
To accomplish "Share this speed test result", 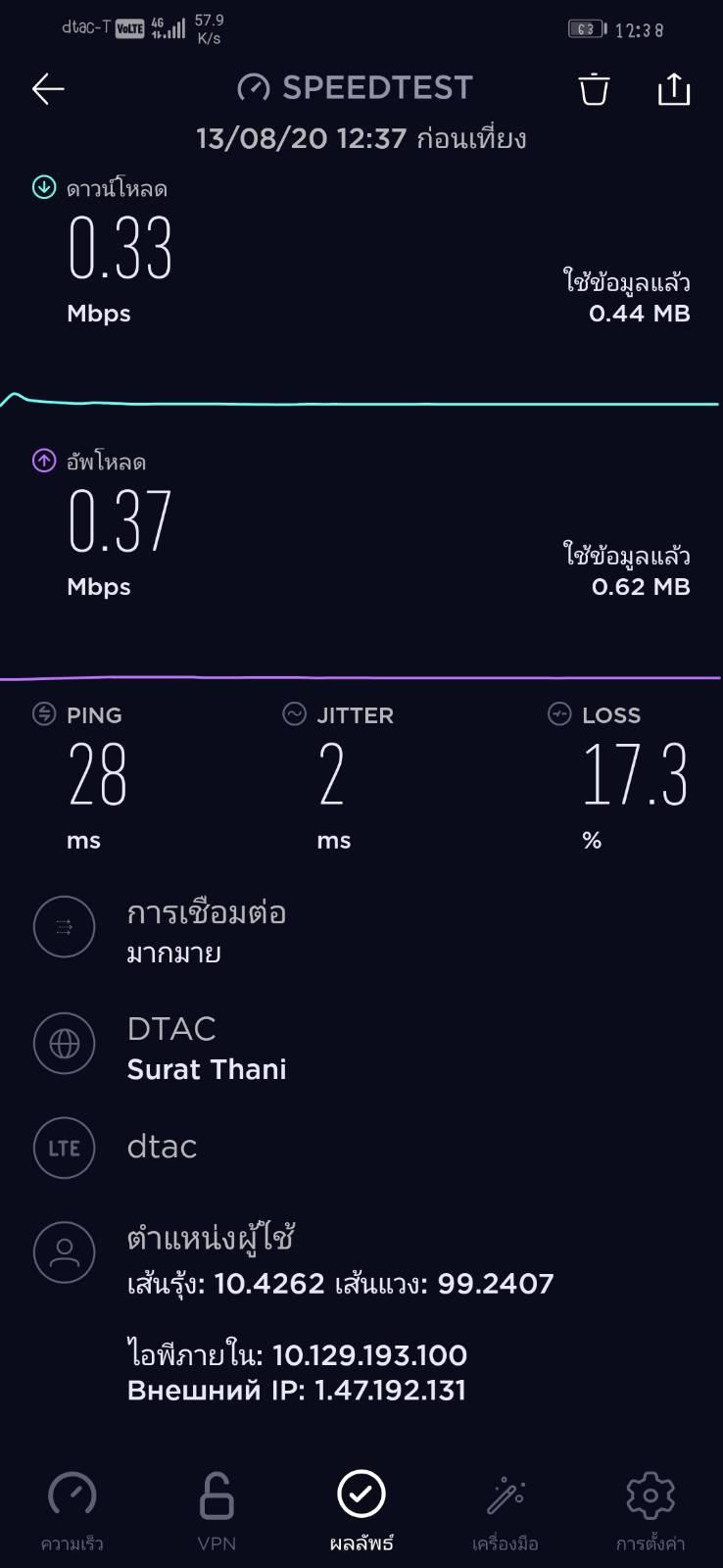I will pos(673,89).
